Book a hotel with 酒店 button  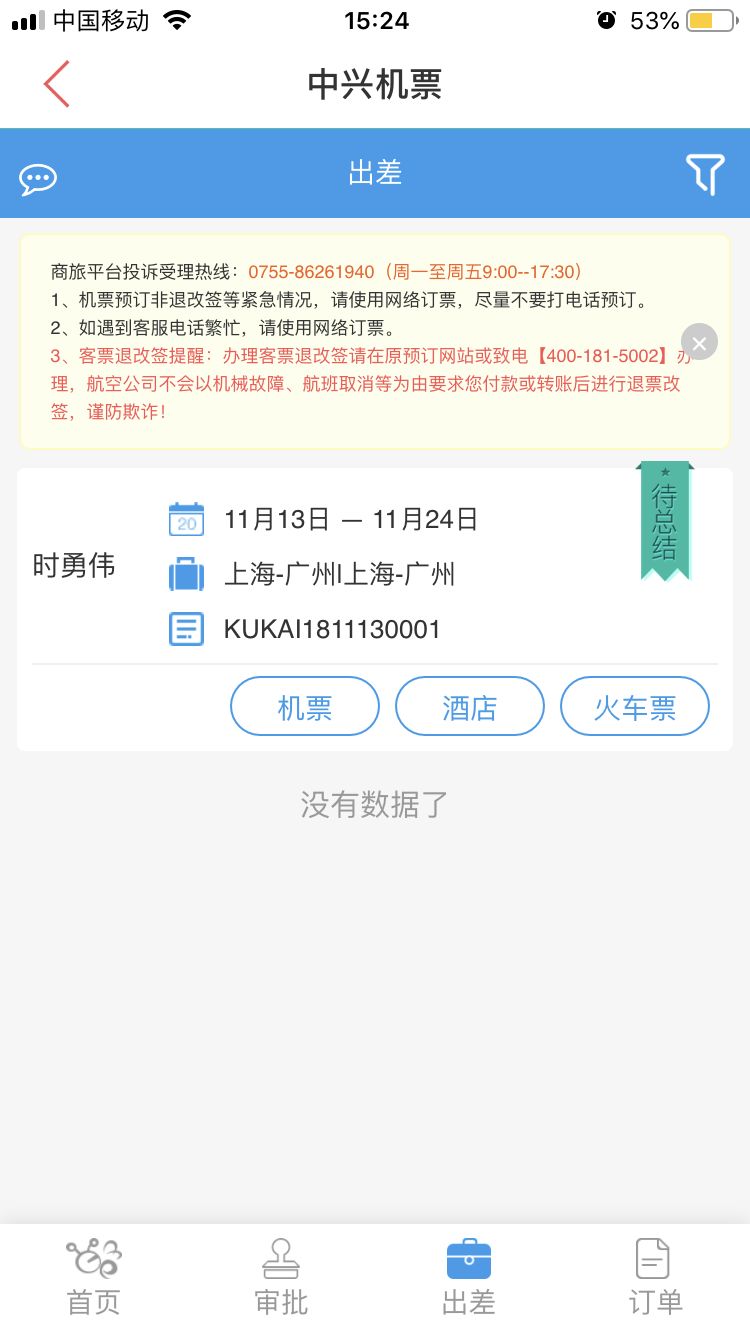tap(470, 707)
